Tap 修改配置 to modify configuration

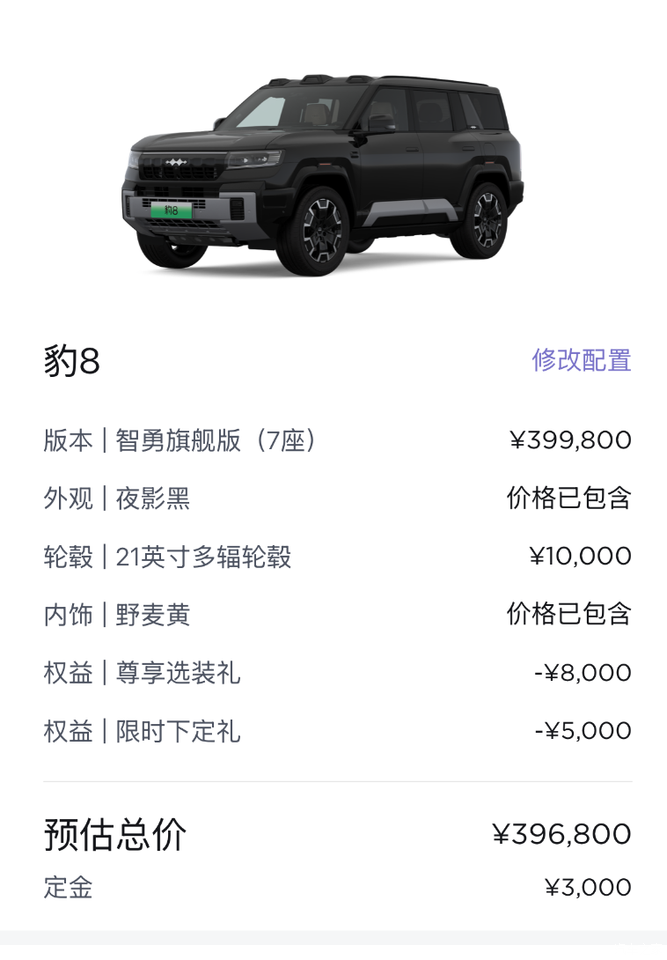coord(581,360)
